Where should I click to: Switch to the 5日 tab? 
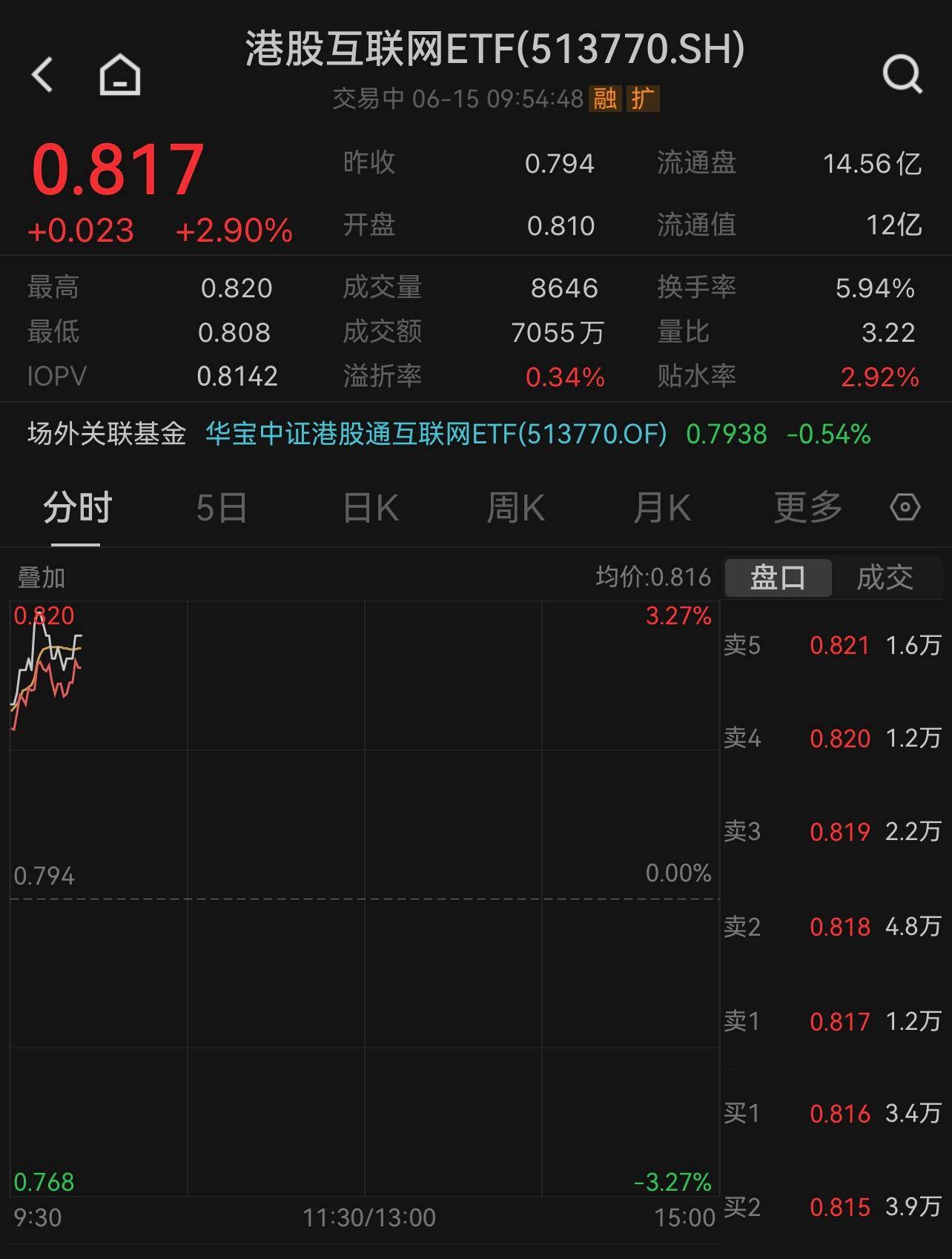click(219, 508)
